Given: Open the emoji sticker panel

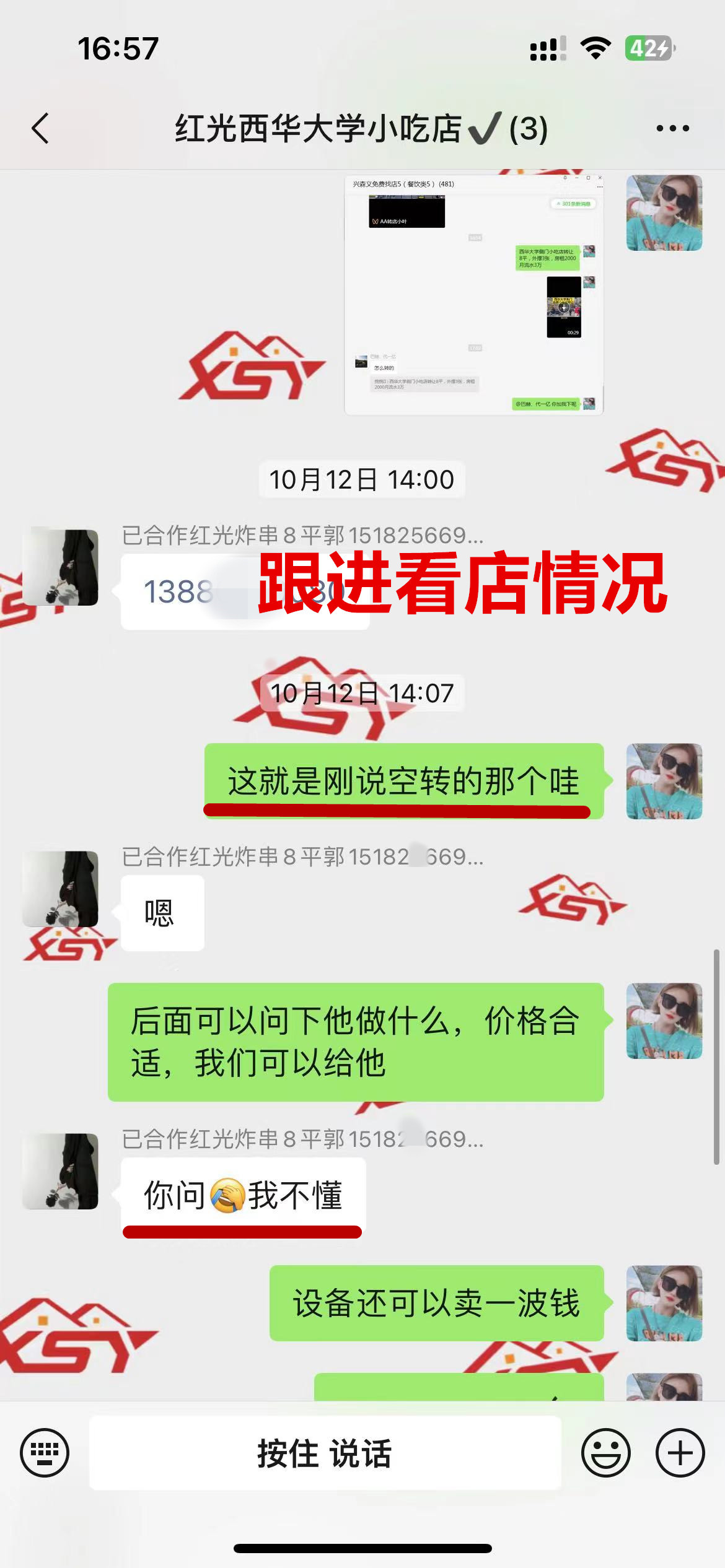Looking at the screenshot, I should [605, 1452].
